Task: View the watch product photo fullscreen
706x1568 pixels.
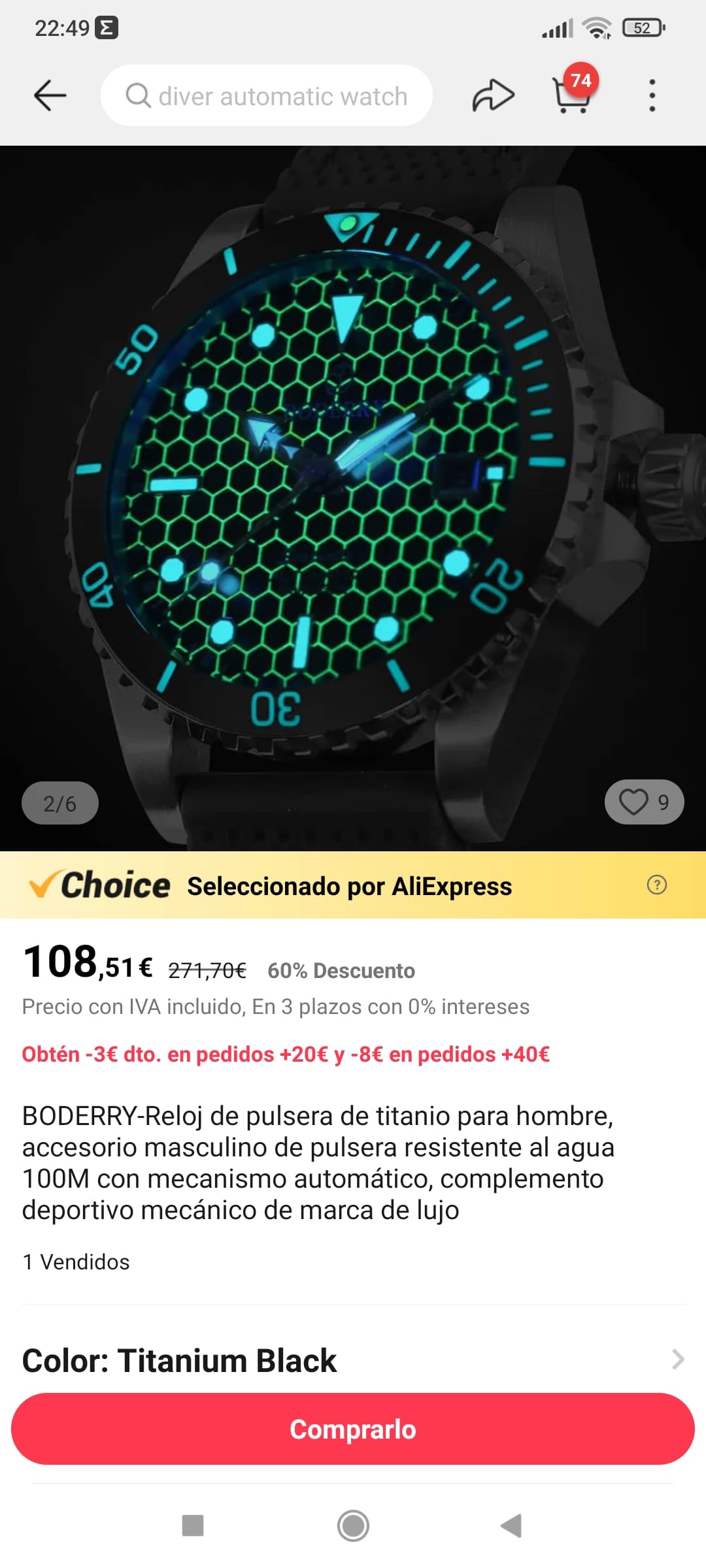Action: tap(353, 497)
